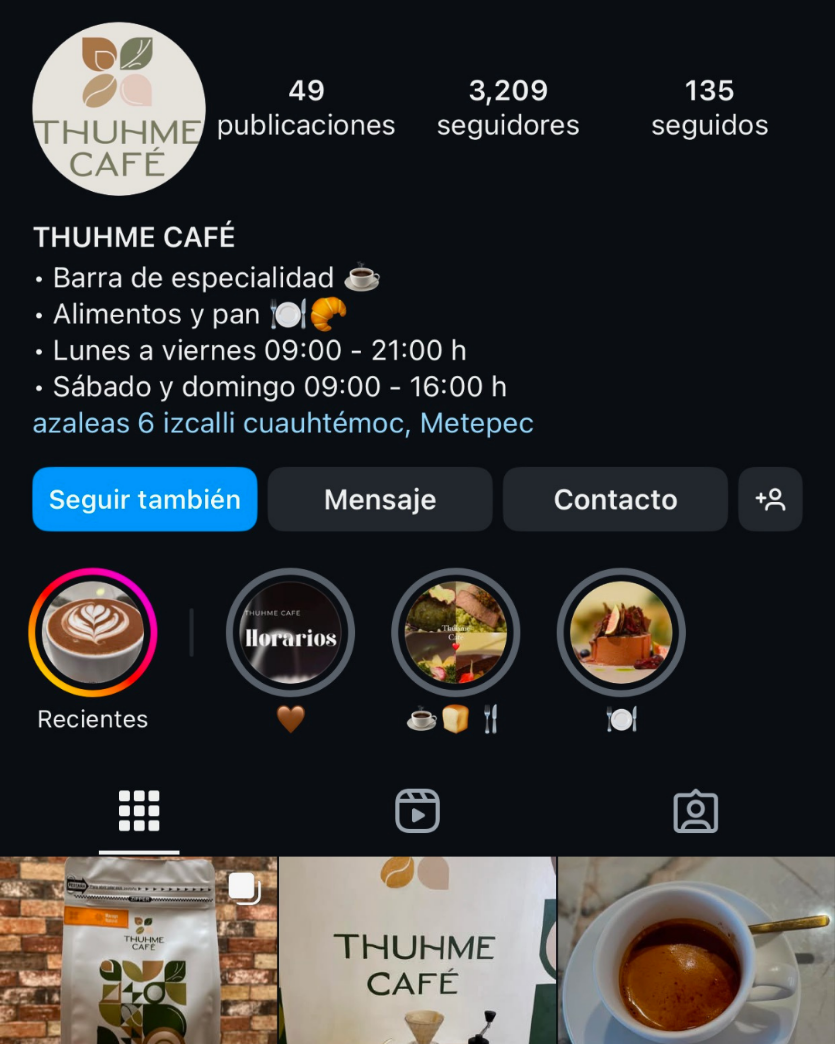Tap Seguir también button
The width and height of the screenshot is (835, 1044).
coord(145,499)
